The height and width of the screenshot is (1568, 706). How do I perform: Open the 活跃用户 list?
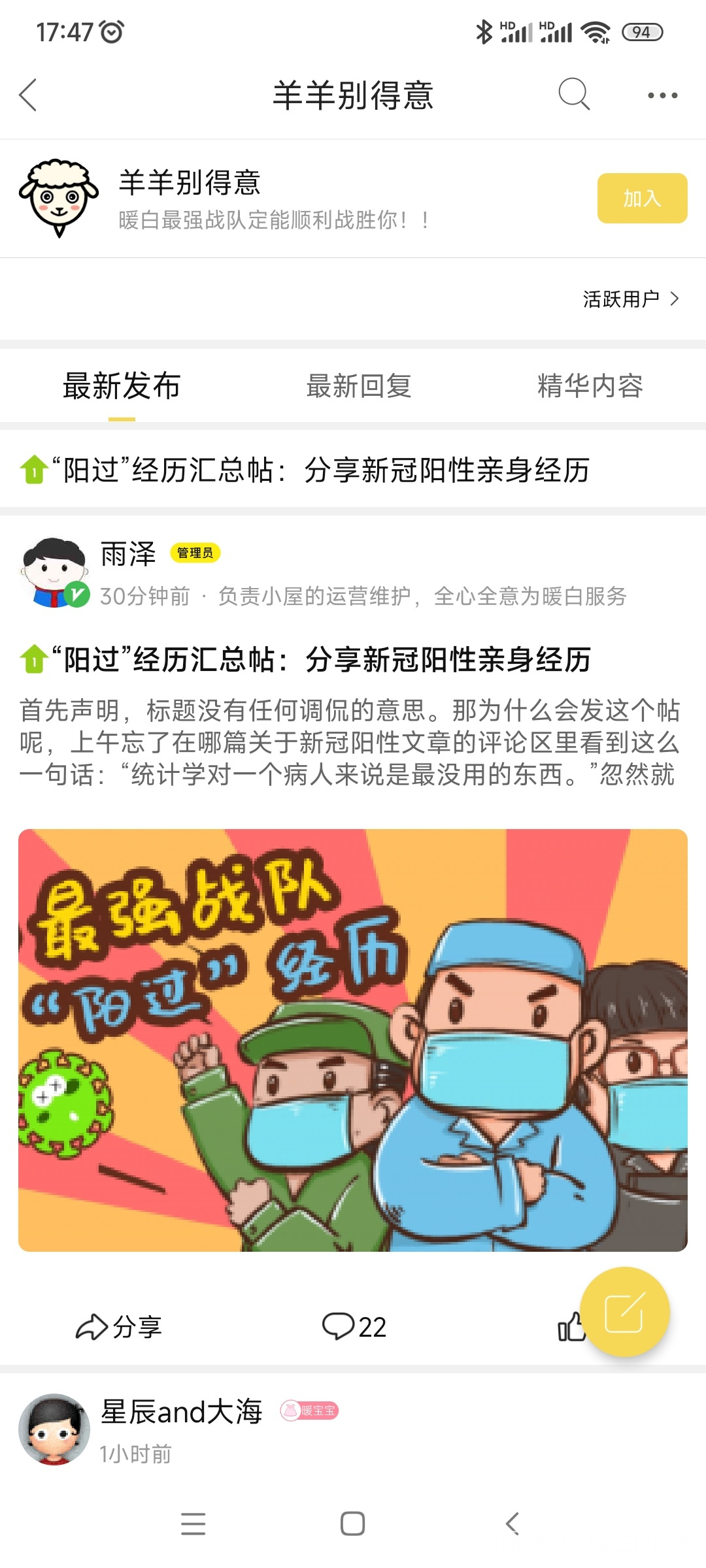coord(630,299)
